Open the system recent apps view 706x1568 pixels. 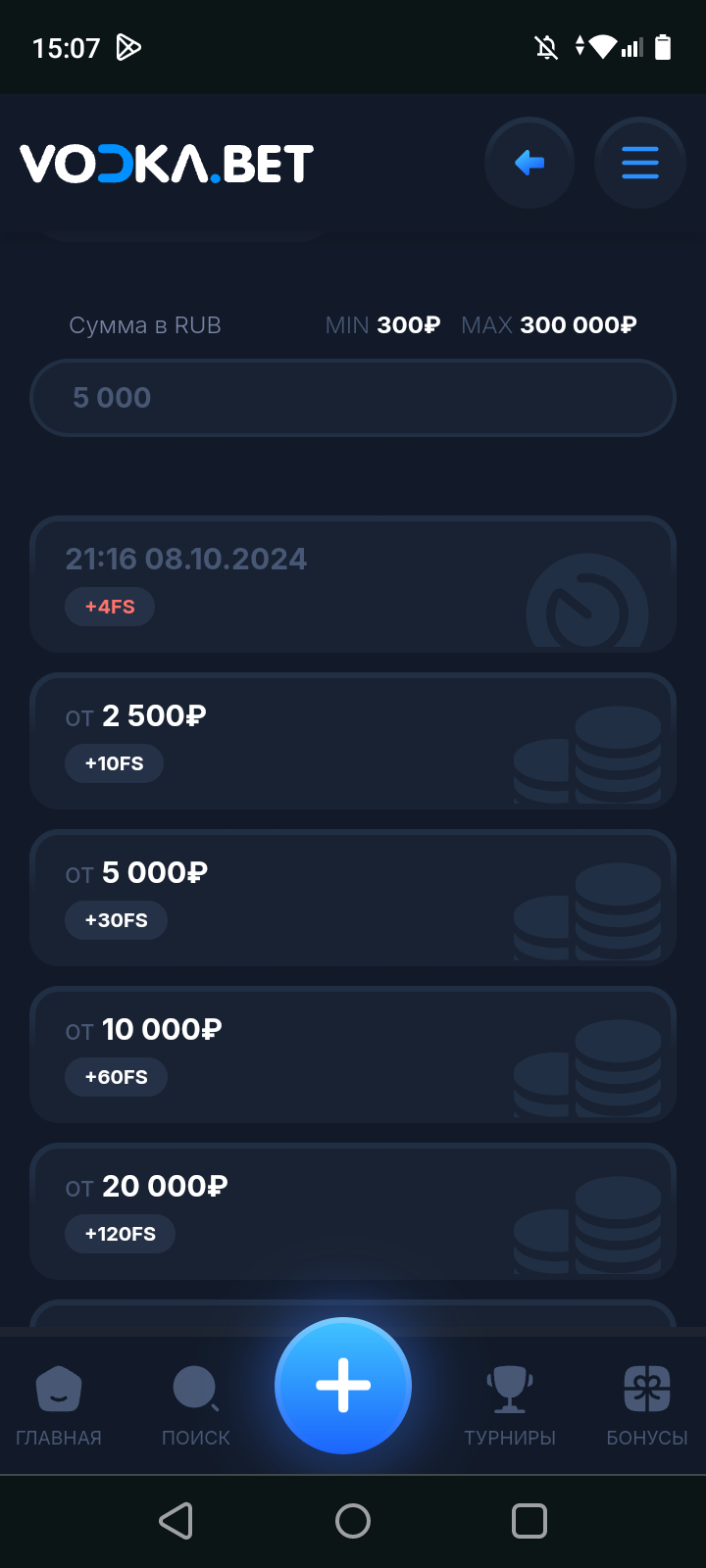[529, 1521]
